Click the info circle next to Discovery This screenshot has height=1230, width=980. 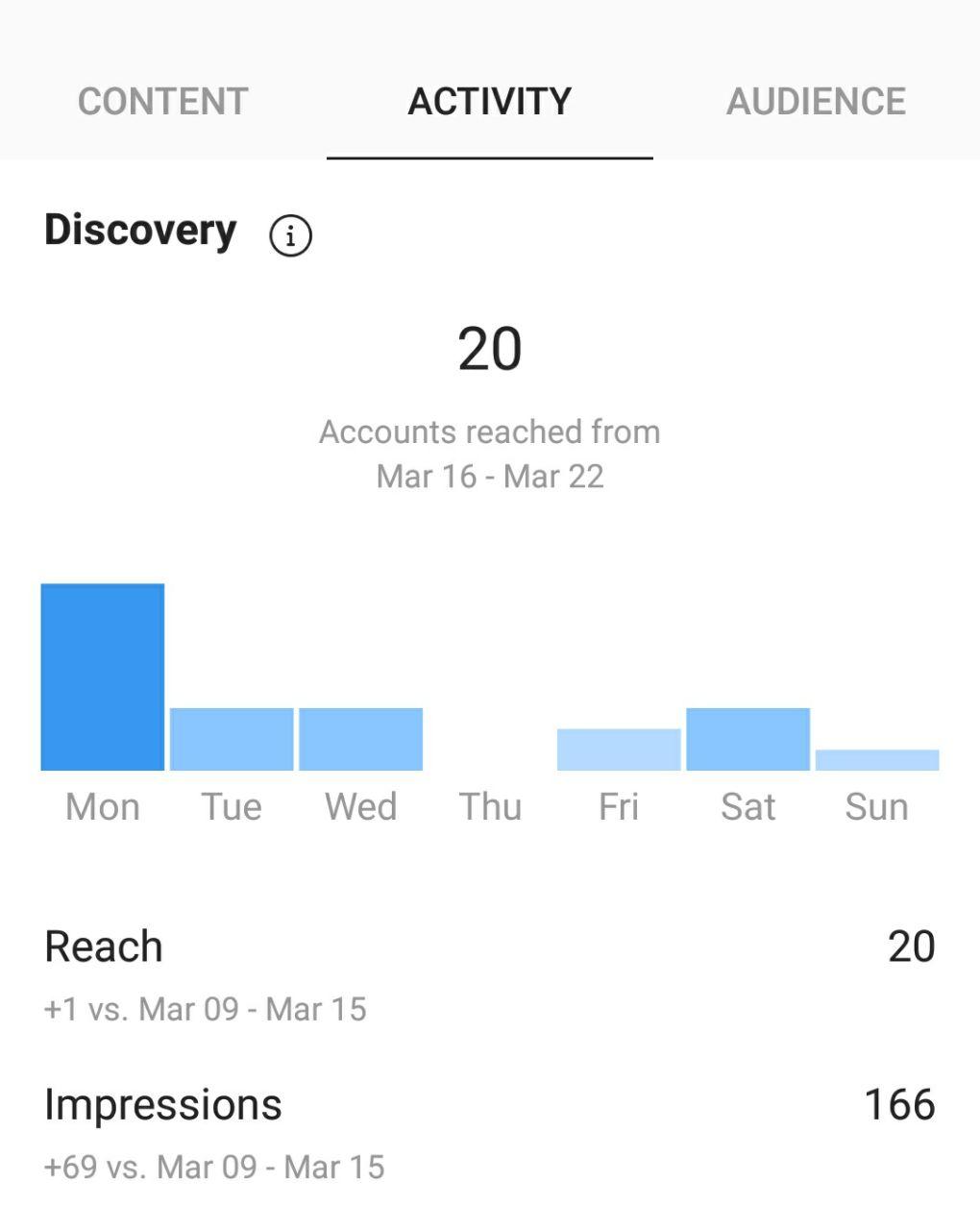click(289, 234)
